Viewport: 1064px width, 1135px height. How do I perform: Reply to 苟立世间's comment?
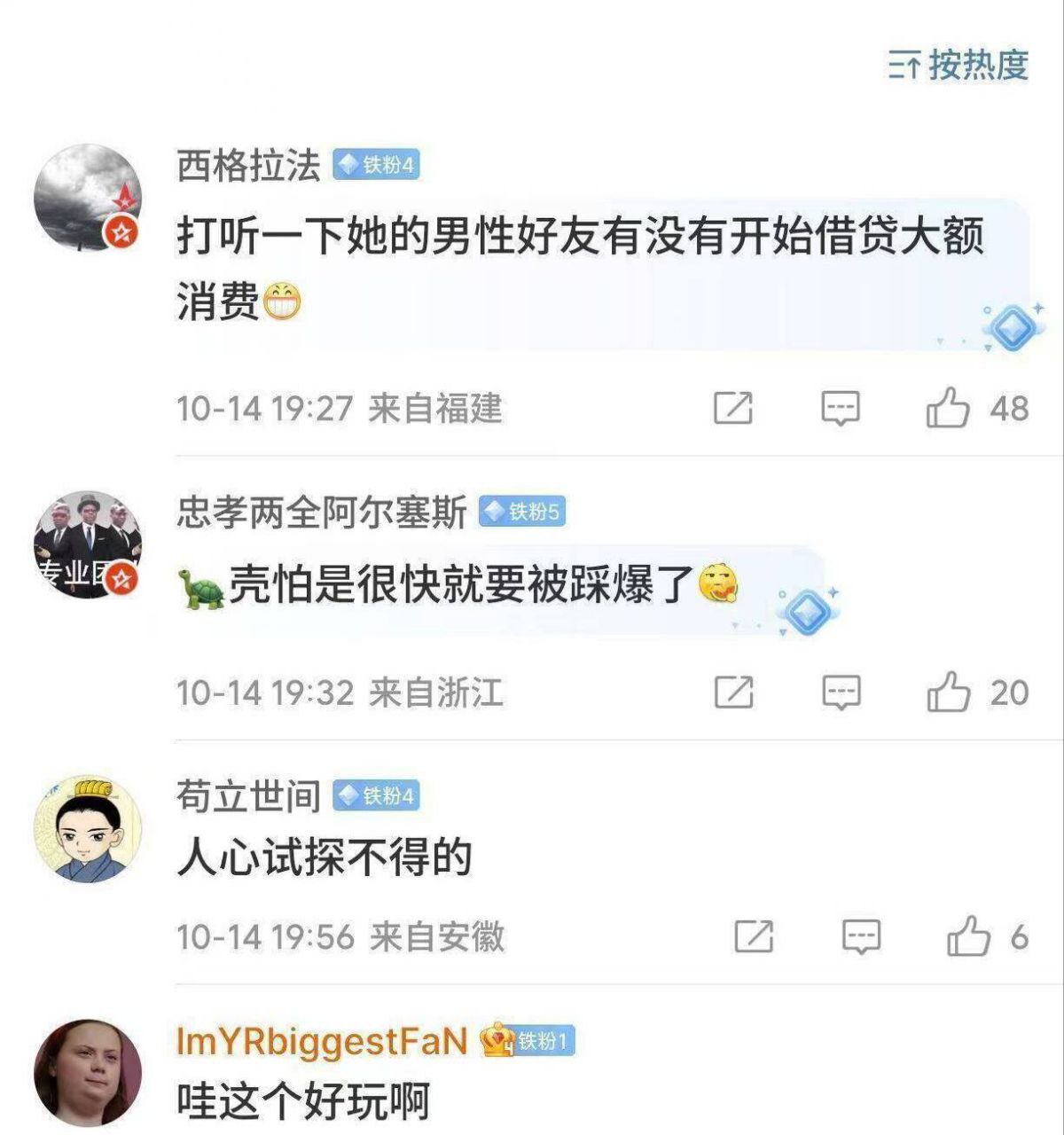[x=861, y=936]
